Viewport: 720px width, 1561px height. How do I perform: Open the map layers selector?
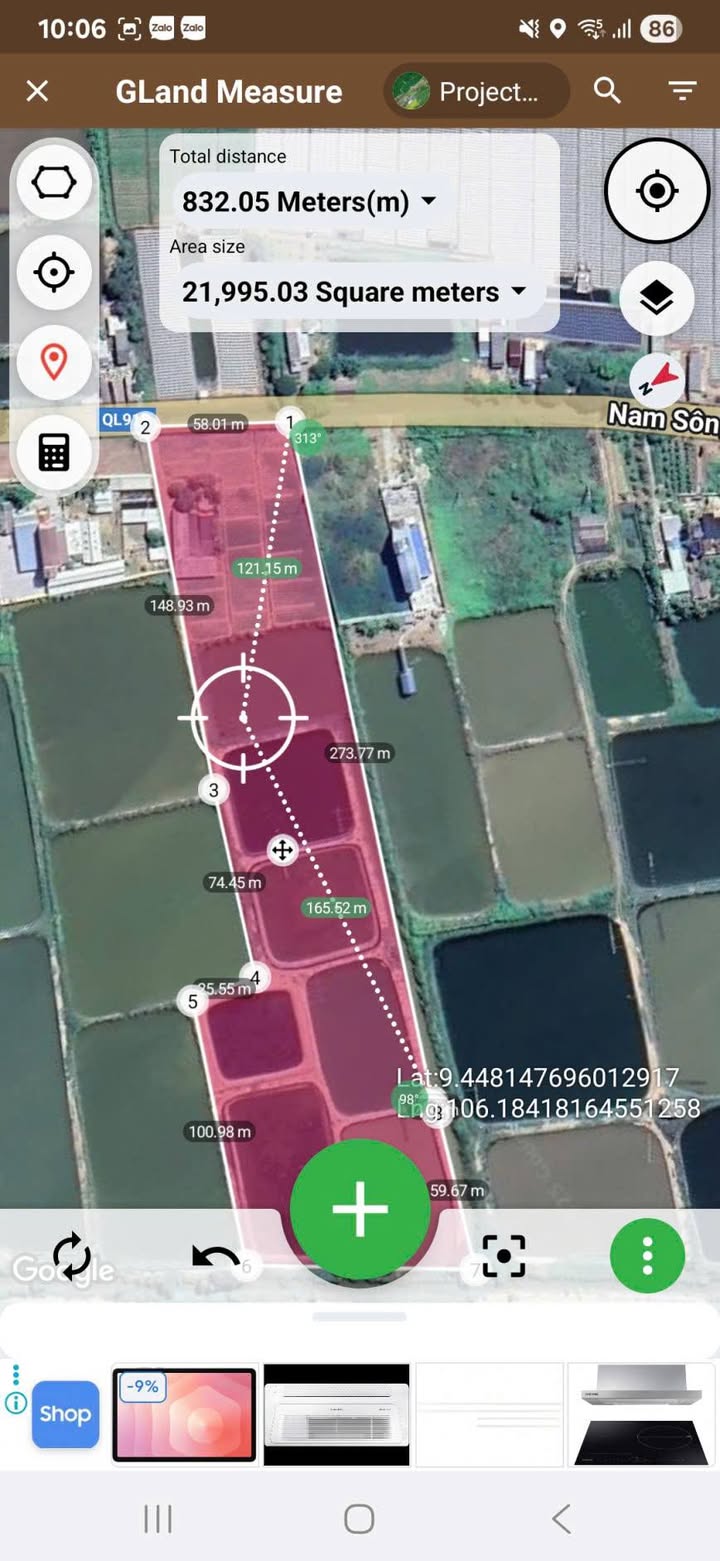[x=656, y=298]
